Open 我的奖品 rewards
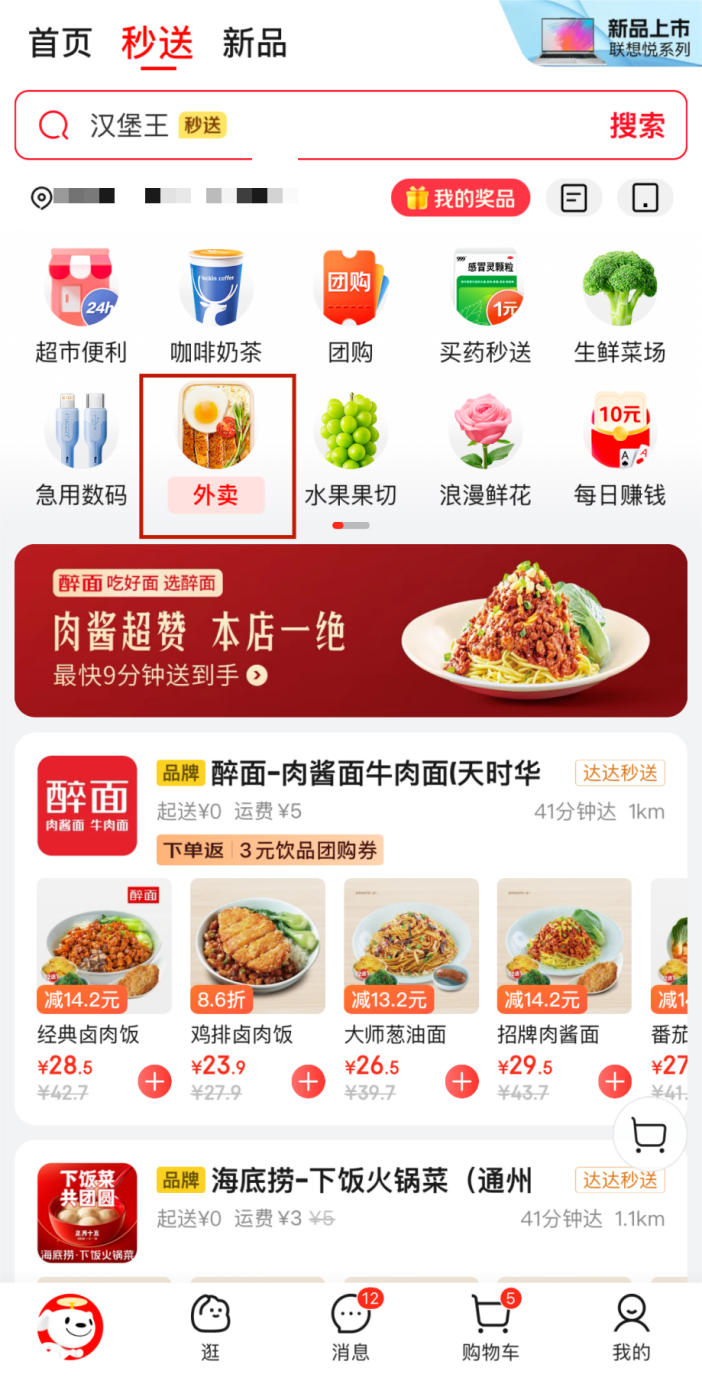 (460, 198)
